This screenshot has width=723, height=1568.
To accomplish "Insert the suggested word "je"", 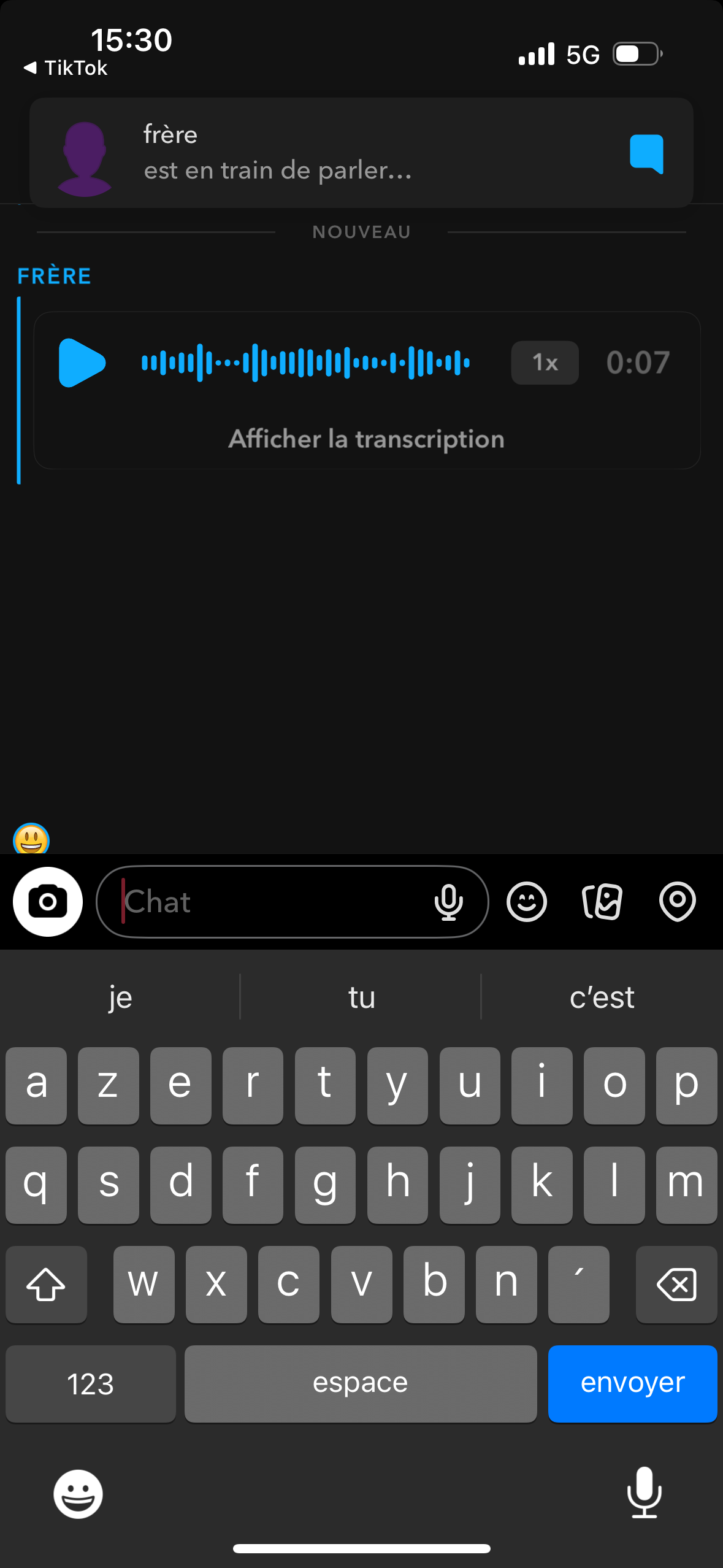I will point(120,997).
